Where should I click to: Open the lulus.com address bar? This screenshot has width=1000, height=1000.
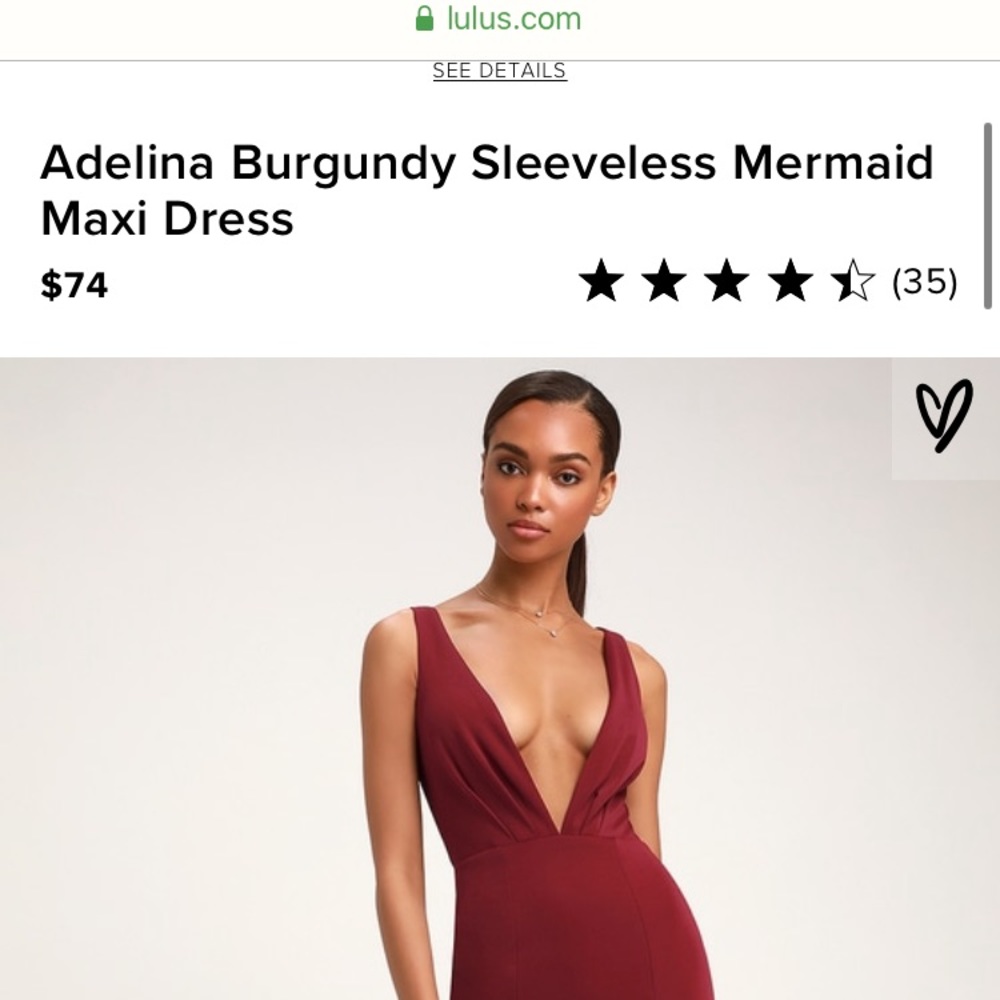[498, 19]
